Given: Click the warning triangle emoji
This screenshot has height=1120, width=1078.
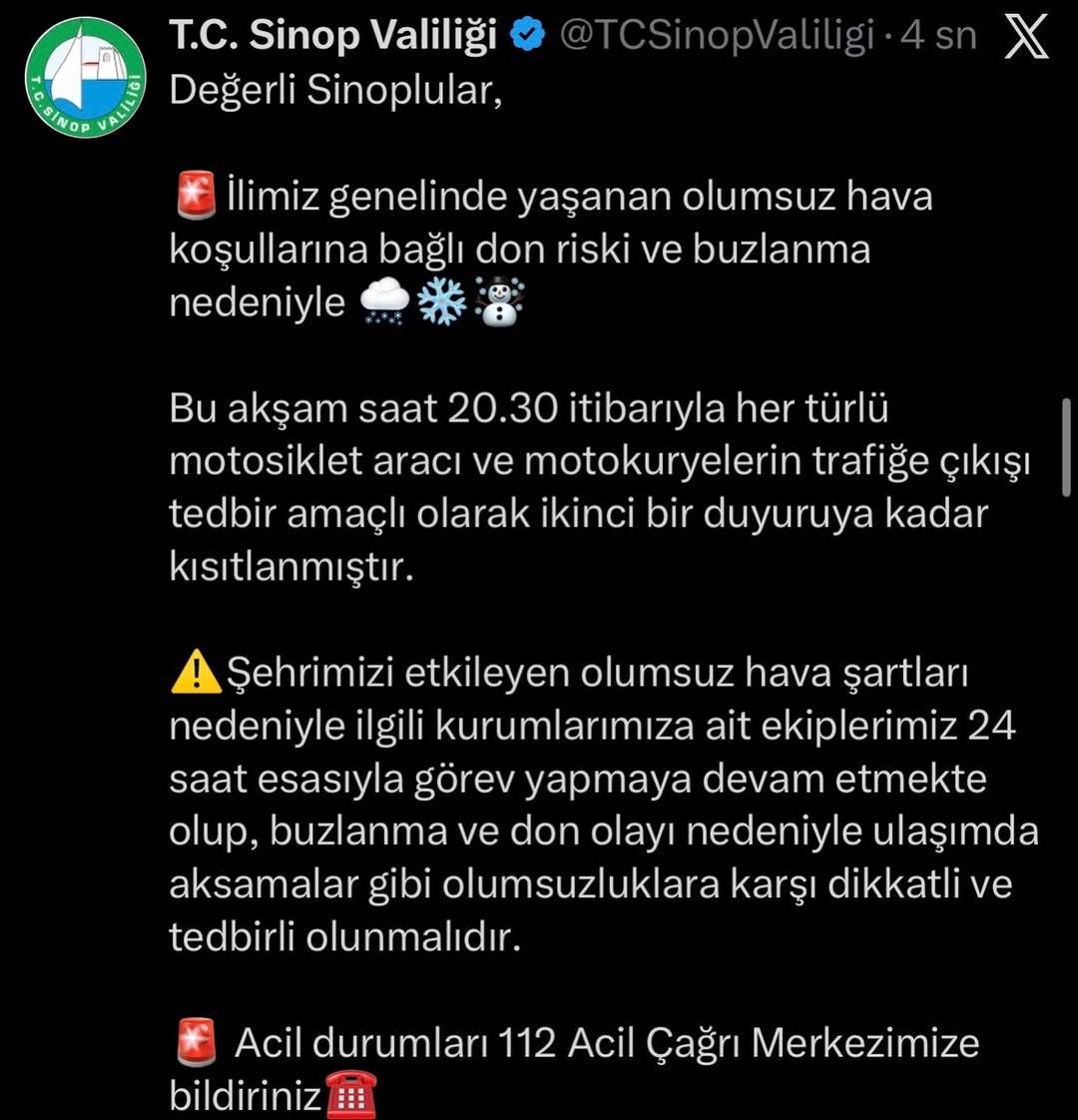Looking at the screenshot, I should [197, 672].
